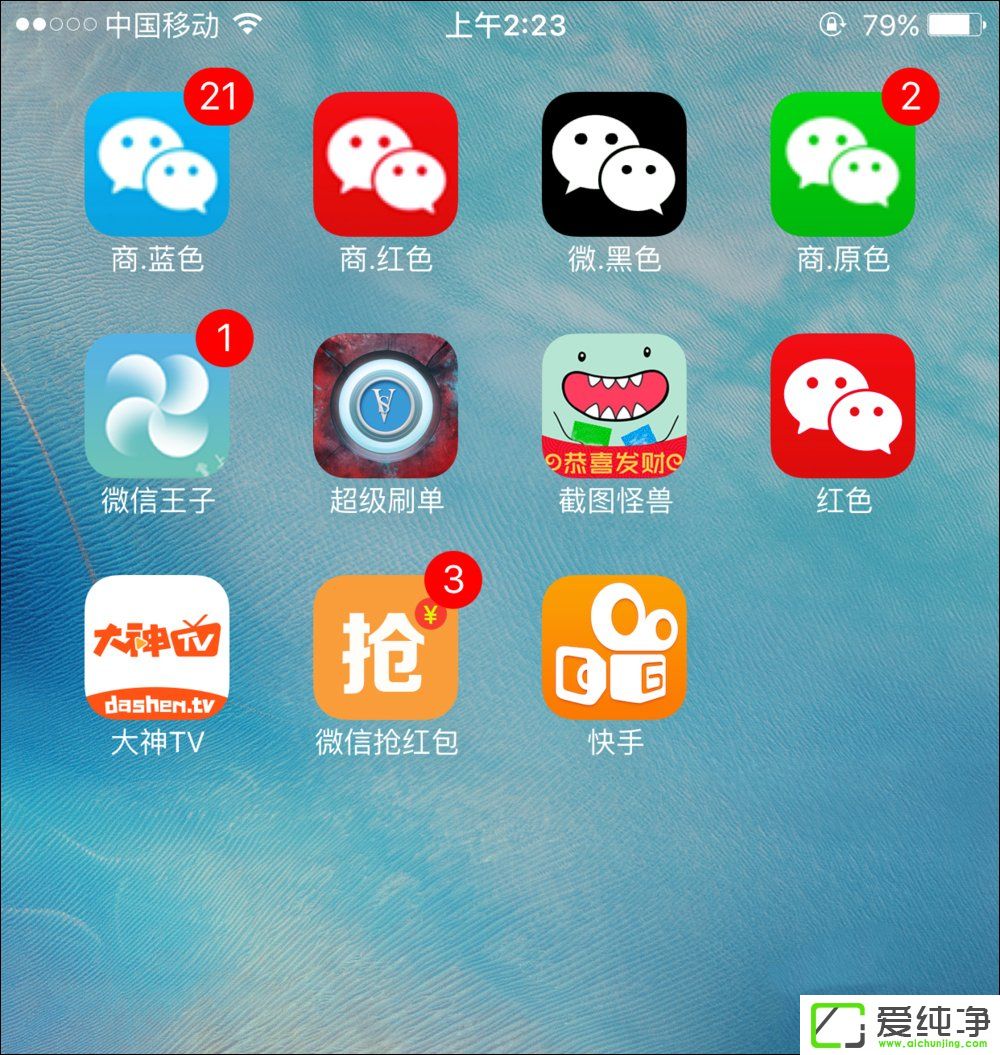This screenshot has width=1000, height=1055.
Task: Open the 截图怪兽 monster app
Action: click(614, 406)
